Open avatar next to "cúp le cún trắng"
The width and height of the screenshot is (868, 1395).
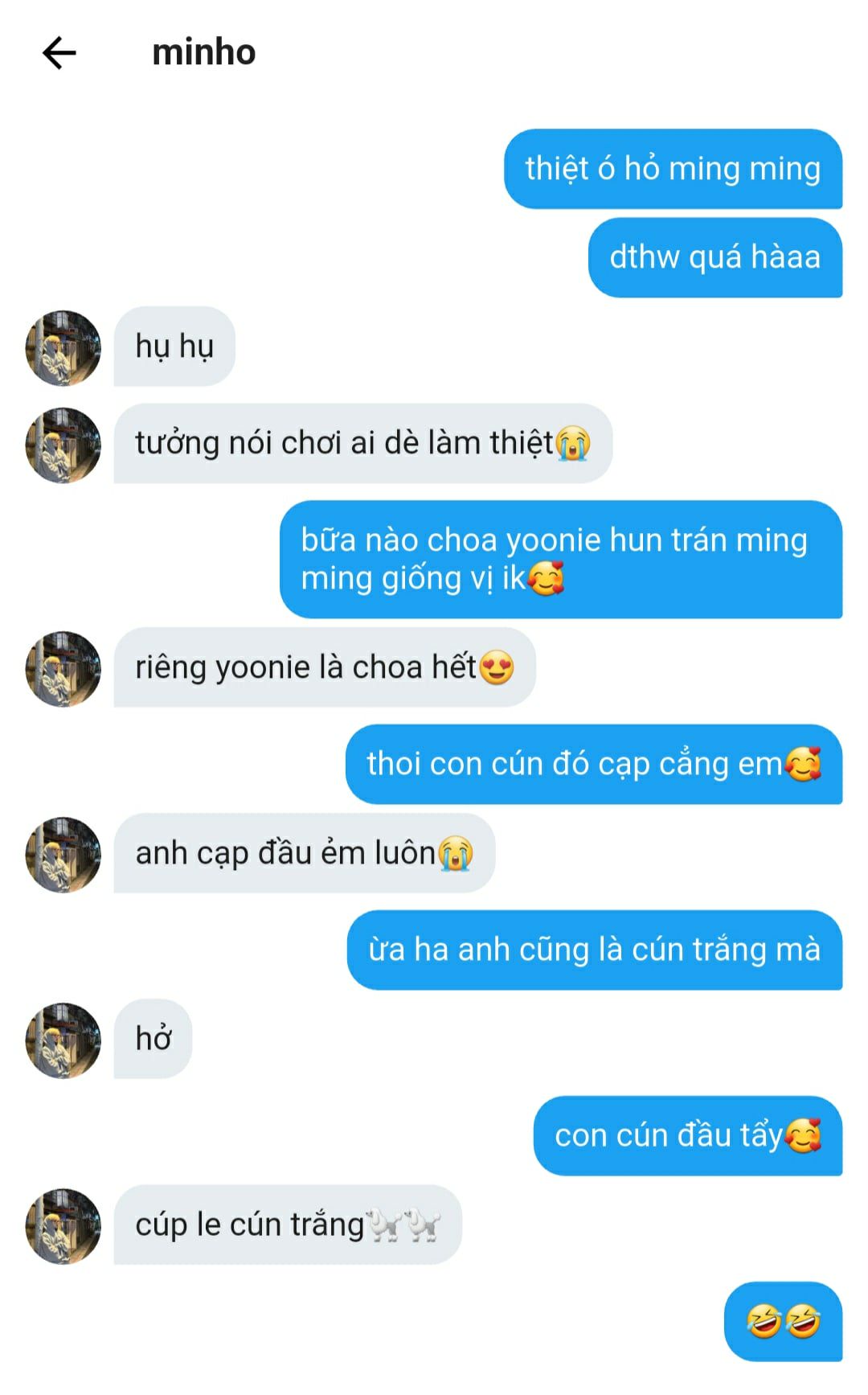tap(63, 1225)
